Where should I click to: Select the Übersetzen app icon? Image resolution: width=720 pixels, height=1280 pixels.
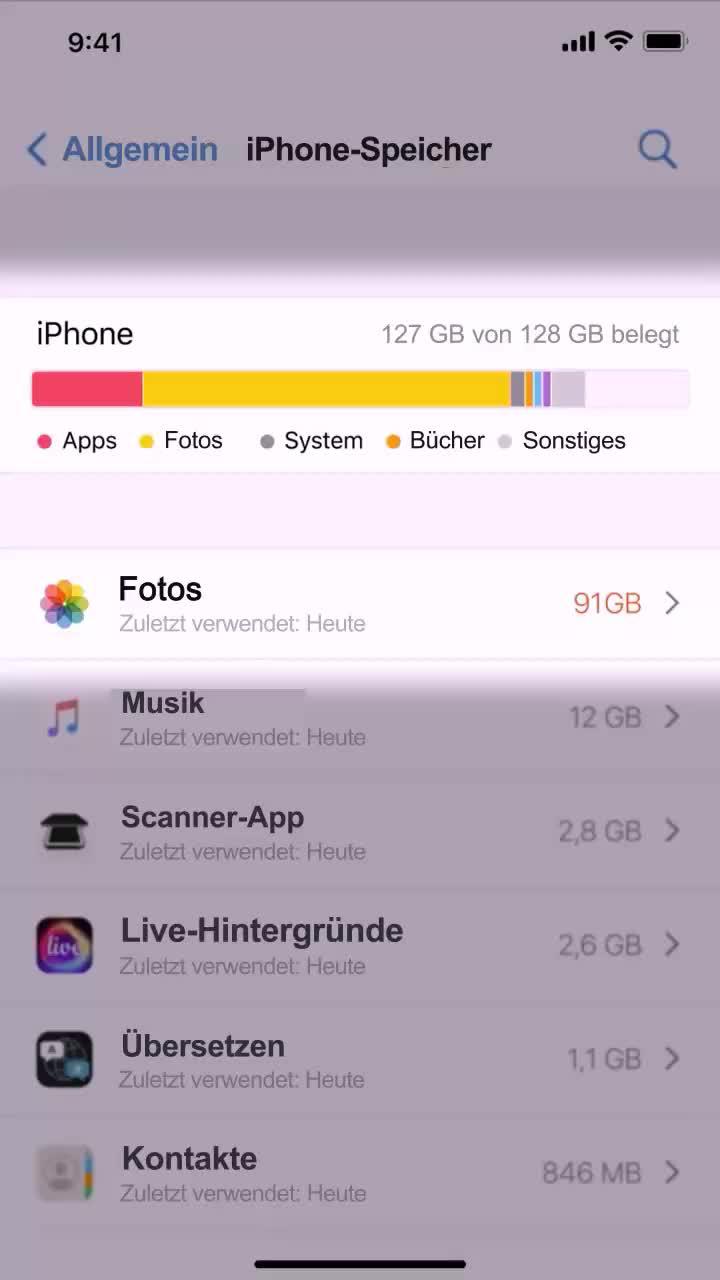63,1059
